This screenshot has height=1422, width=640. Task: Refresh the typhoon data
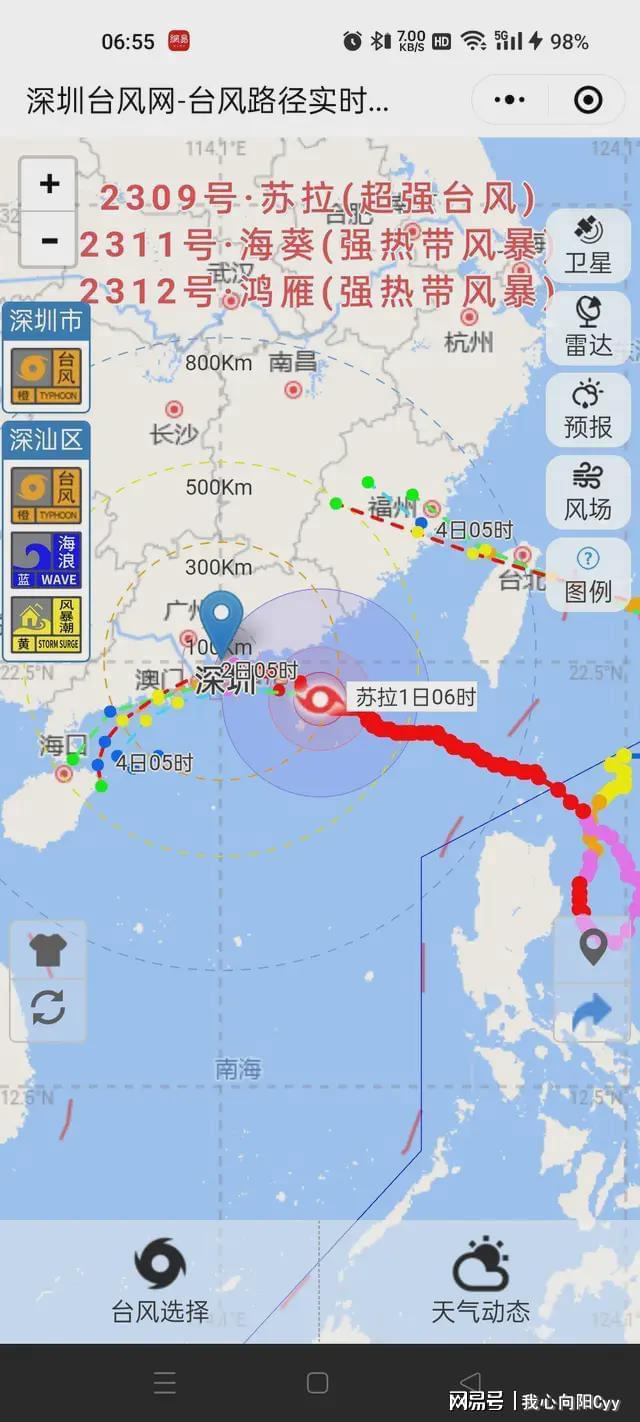coord(48,1007)
